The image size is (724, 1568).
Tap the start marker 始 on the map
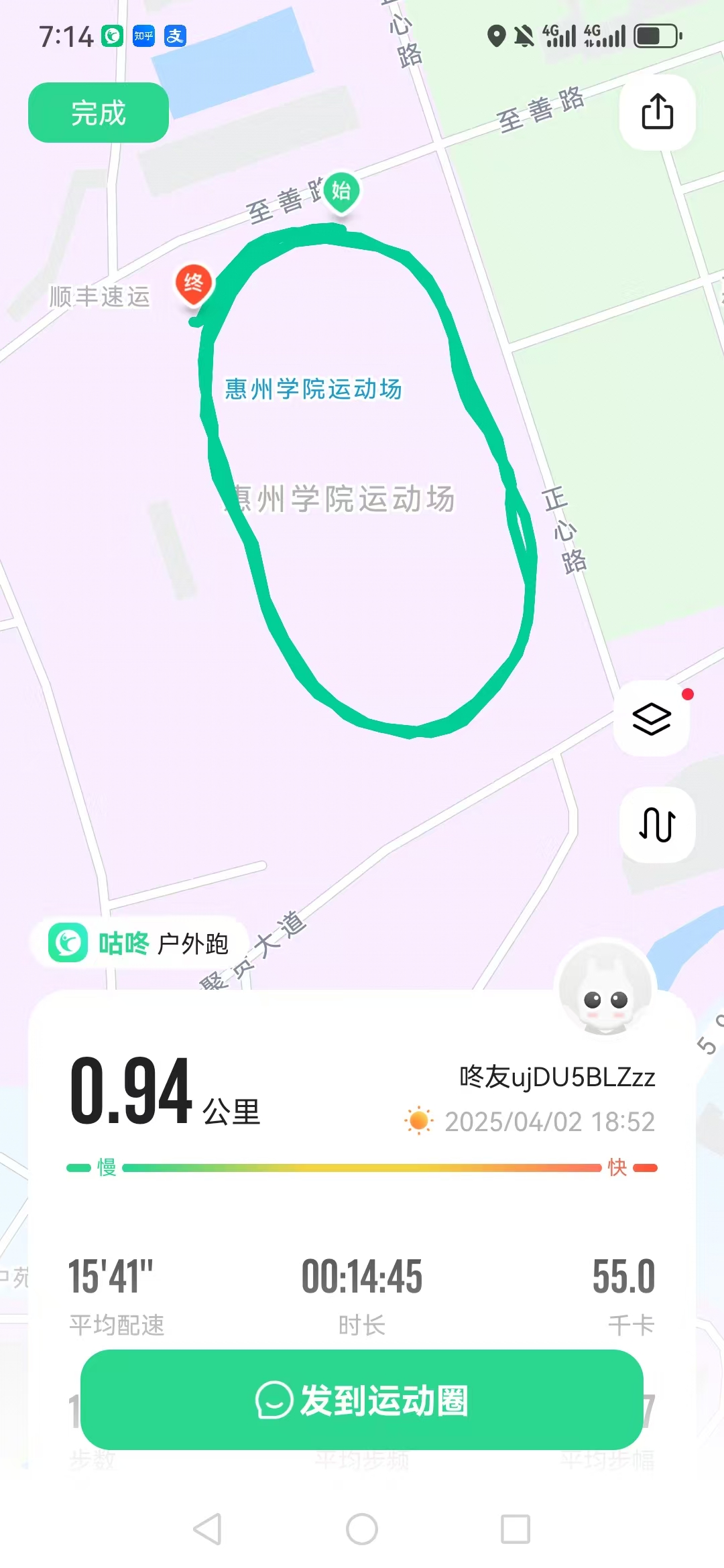(x=341, y=191)
